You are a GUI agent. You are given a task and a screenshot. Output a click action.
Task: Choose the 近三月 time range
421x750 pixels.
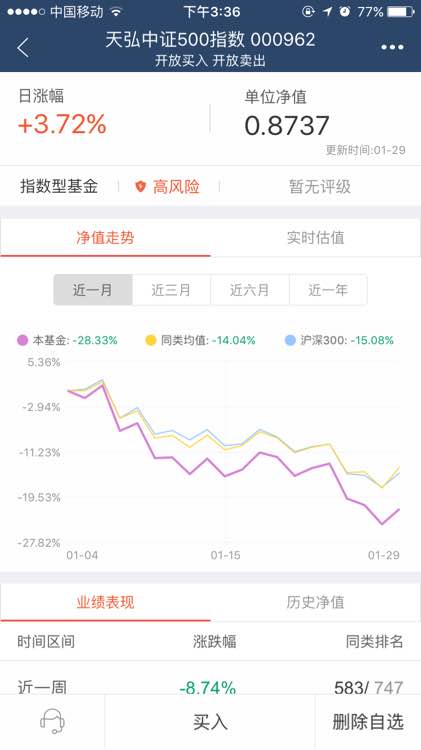point(171,290)
